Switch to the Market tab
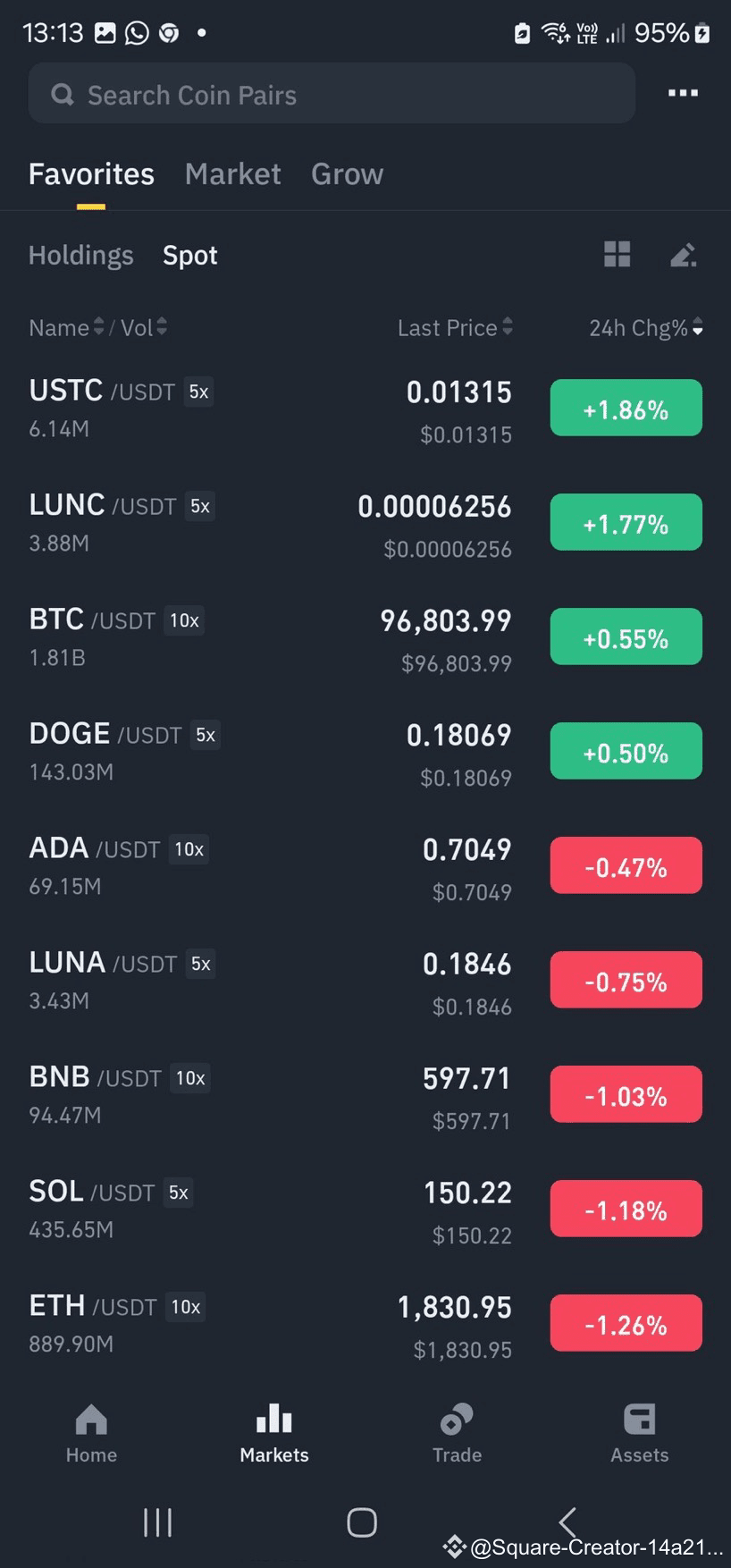731x1568 pixels. tap(232, 173)
